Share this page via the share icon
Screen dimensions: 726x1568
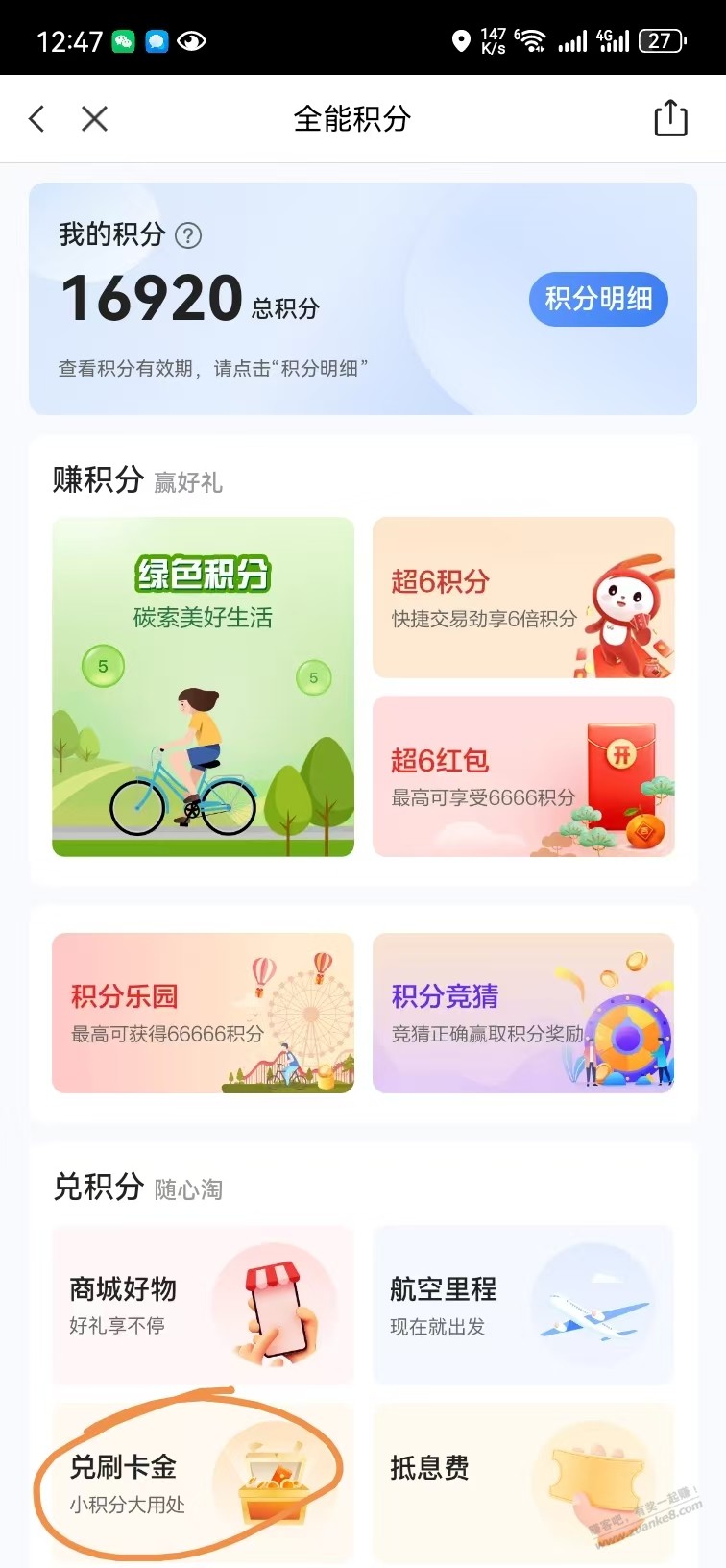(670, 118)
